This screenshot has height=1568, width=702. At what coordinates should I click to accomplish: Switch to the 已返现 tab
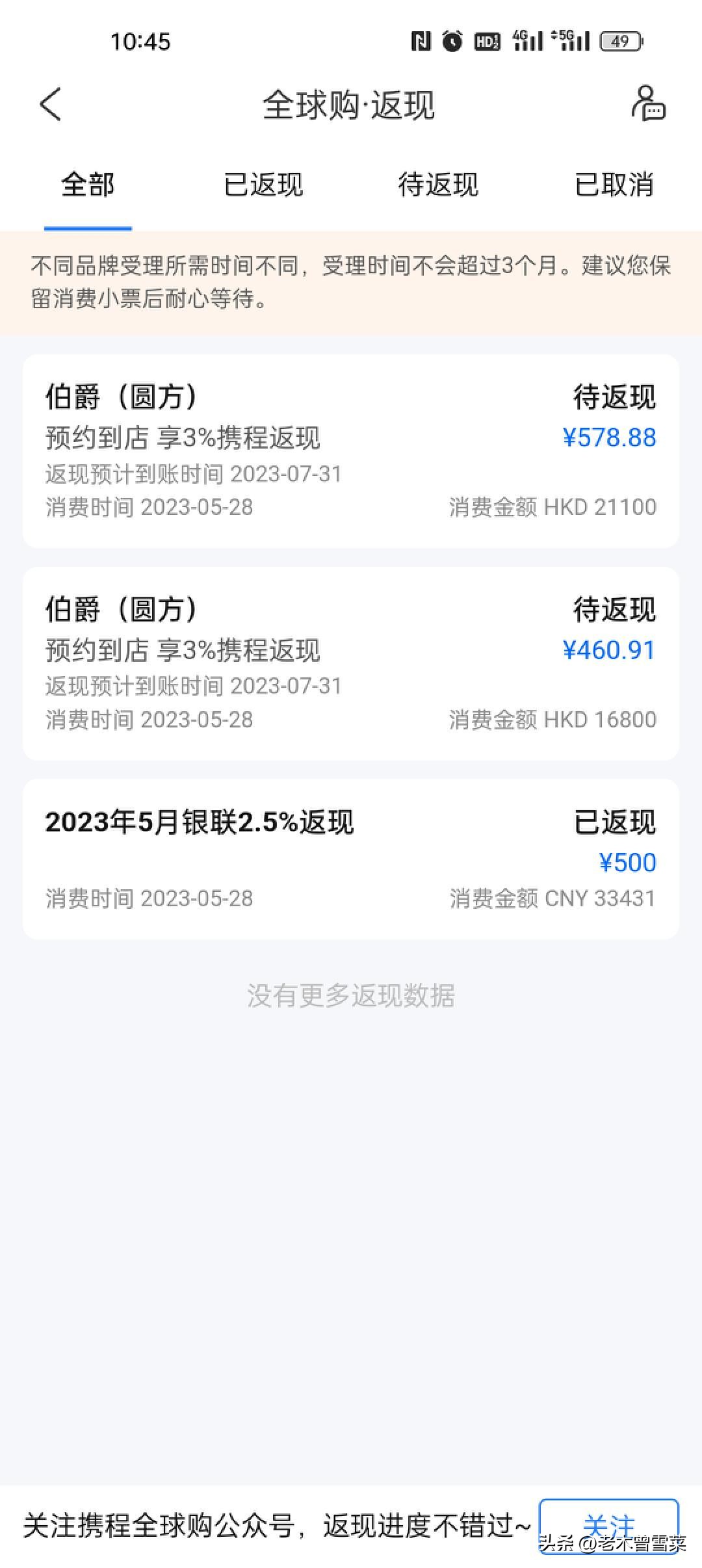pyautogui.click(x=263, y=185)
